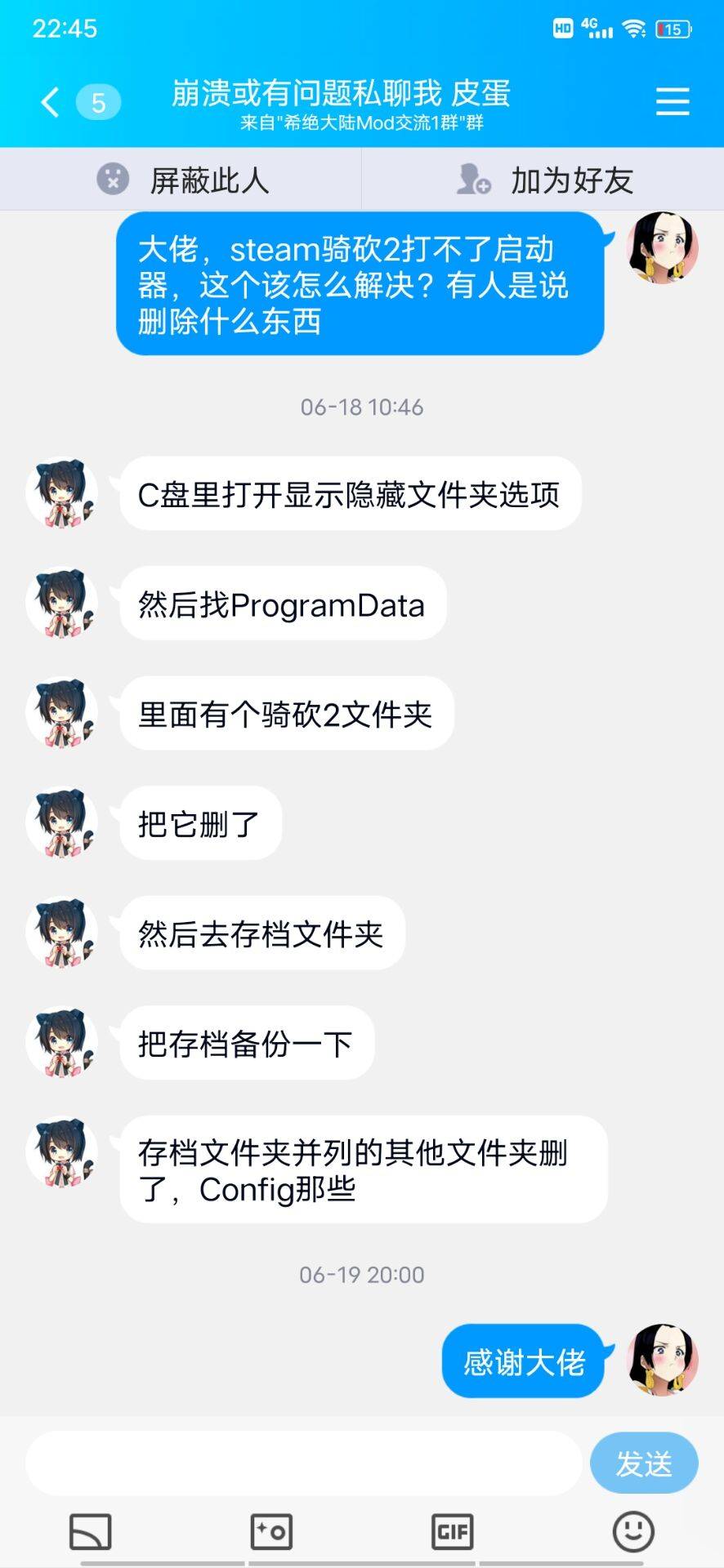Tap 加为好友 to add as friend
The image size is (724, 1568).
coord(543,180)
